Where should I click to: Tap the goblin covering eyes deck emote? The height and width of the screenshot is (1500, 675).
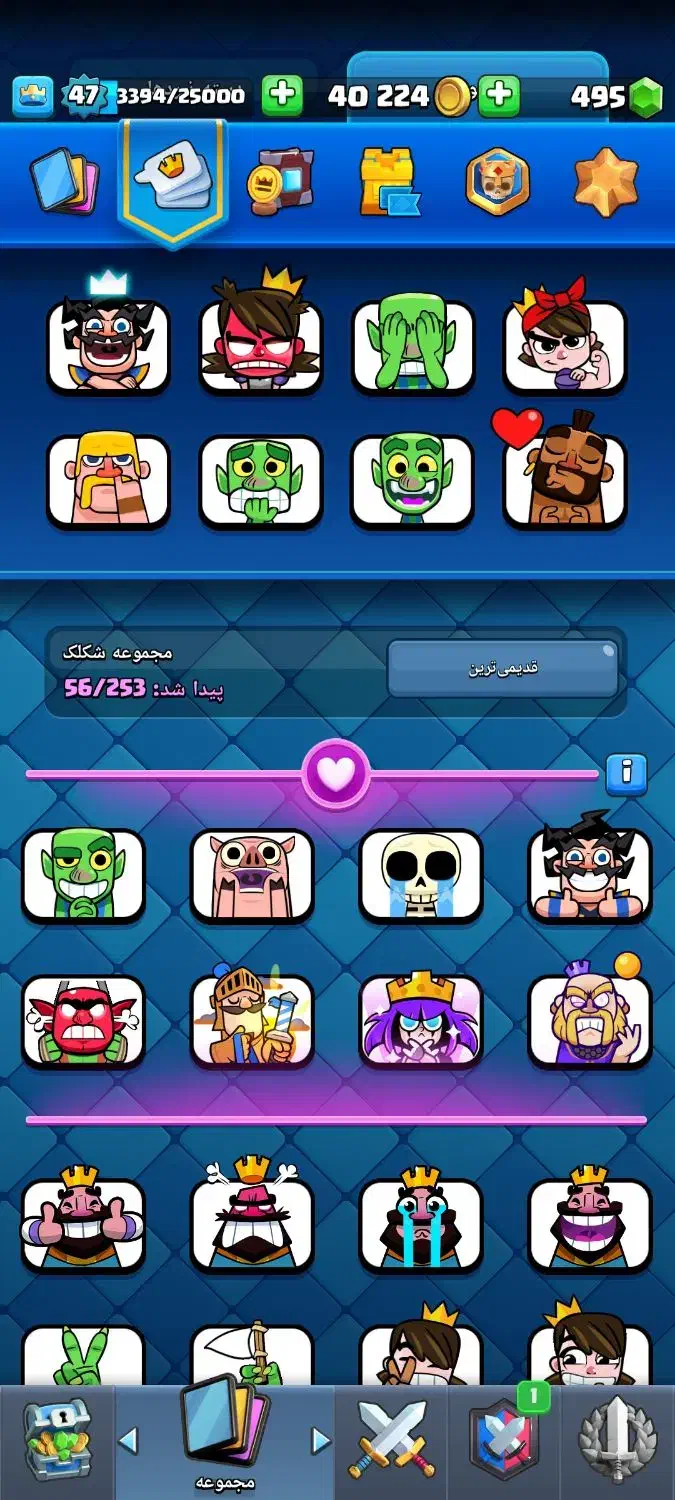coord(413,346)
